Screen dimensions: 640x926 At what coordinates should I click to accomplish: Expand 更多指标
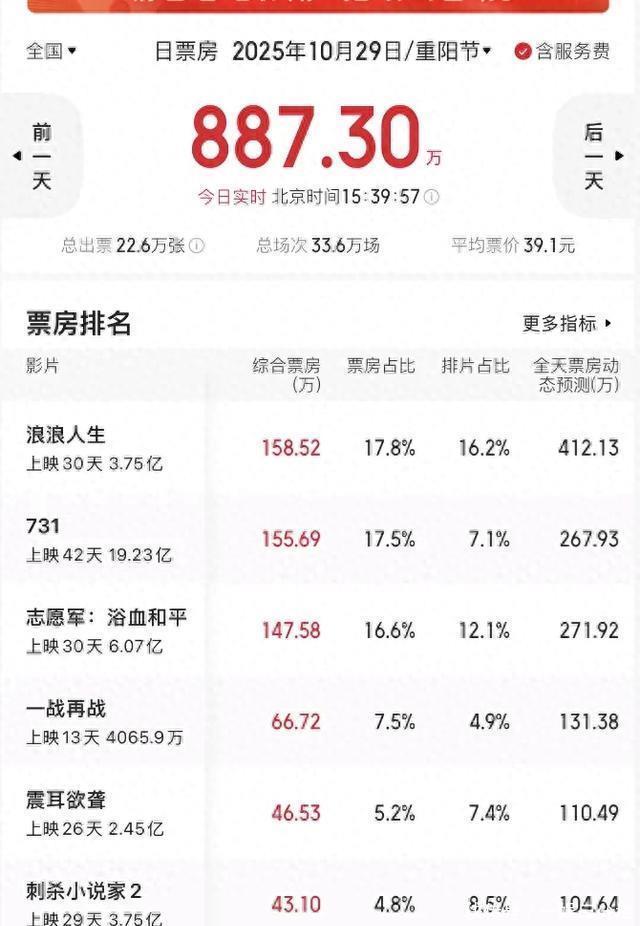[567, 323]
